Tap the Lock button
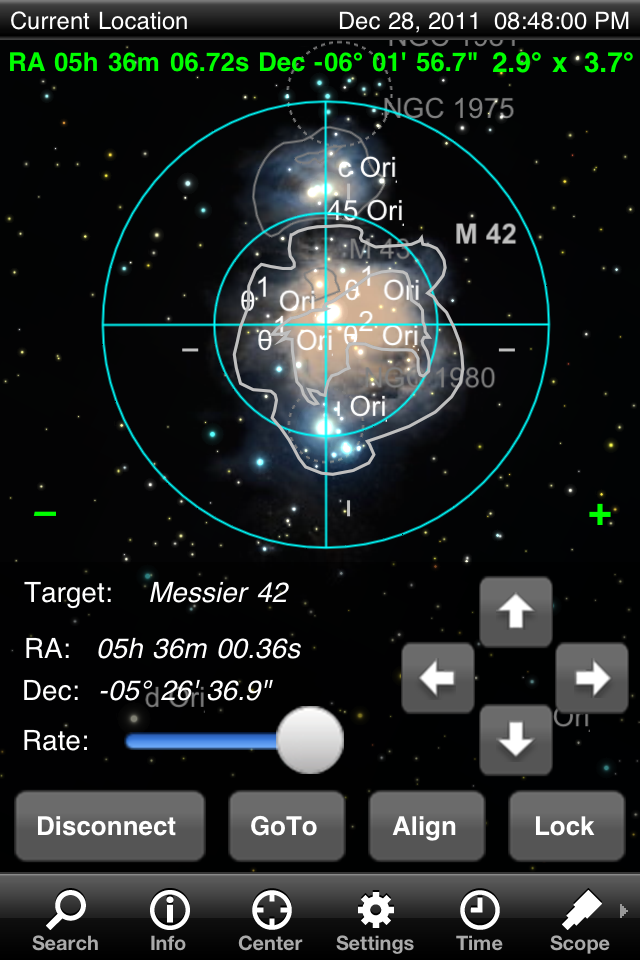 point(564,826)
